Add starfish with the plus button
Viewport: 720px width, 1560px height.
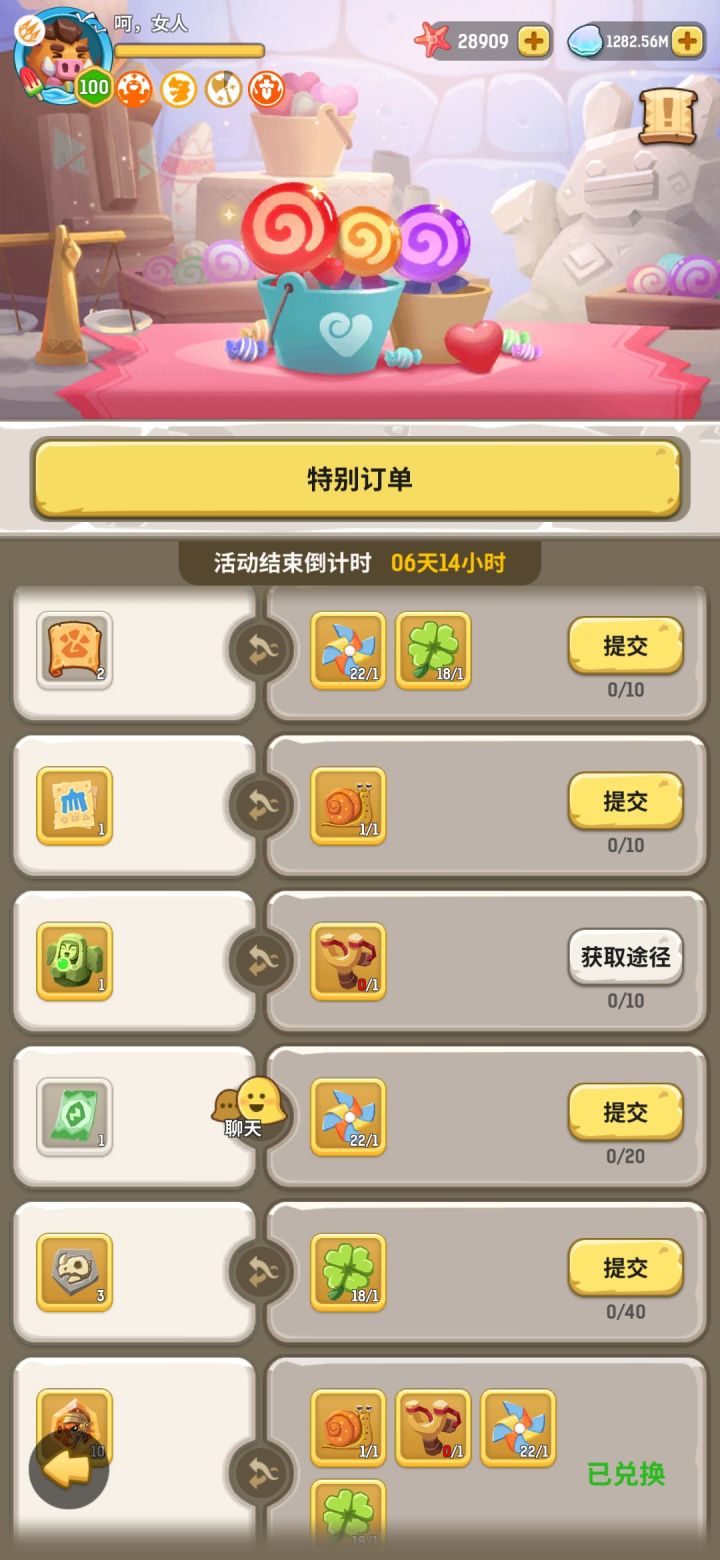[532, 42]
